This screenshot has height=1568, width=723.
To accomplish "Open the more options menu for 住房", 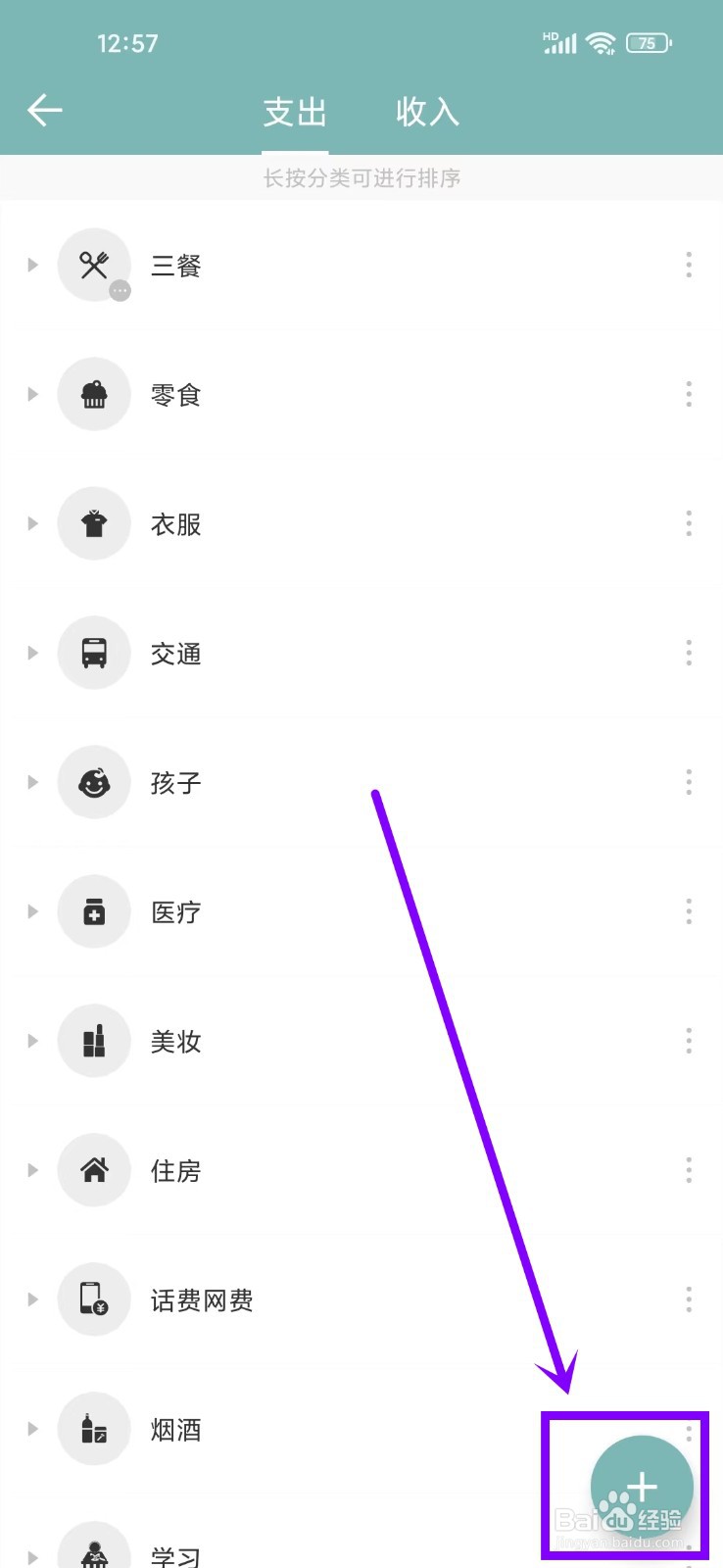I will [689, 1170].
